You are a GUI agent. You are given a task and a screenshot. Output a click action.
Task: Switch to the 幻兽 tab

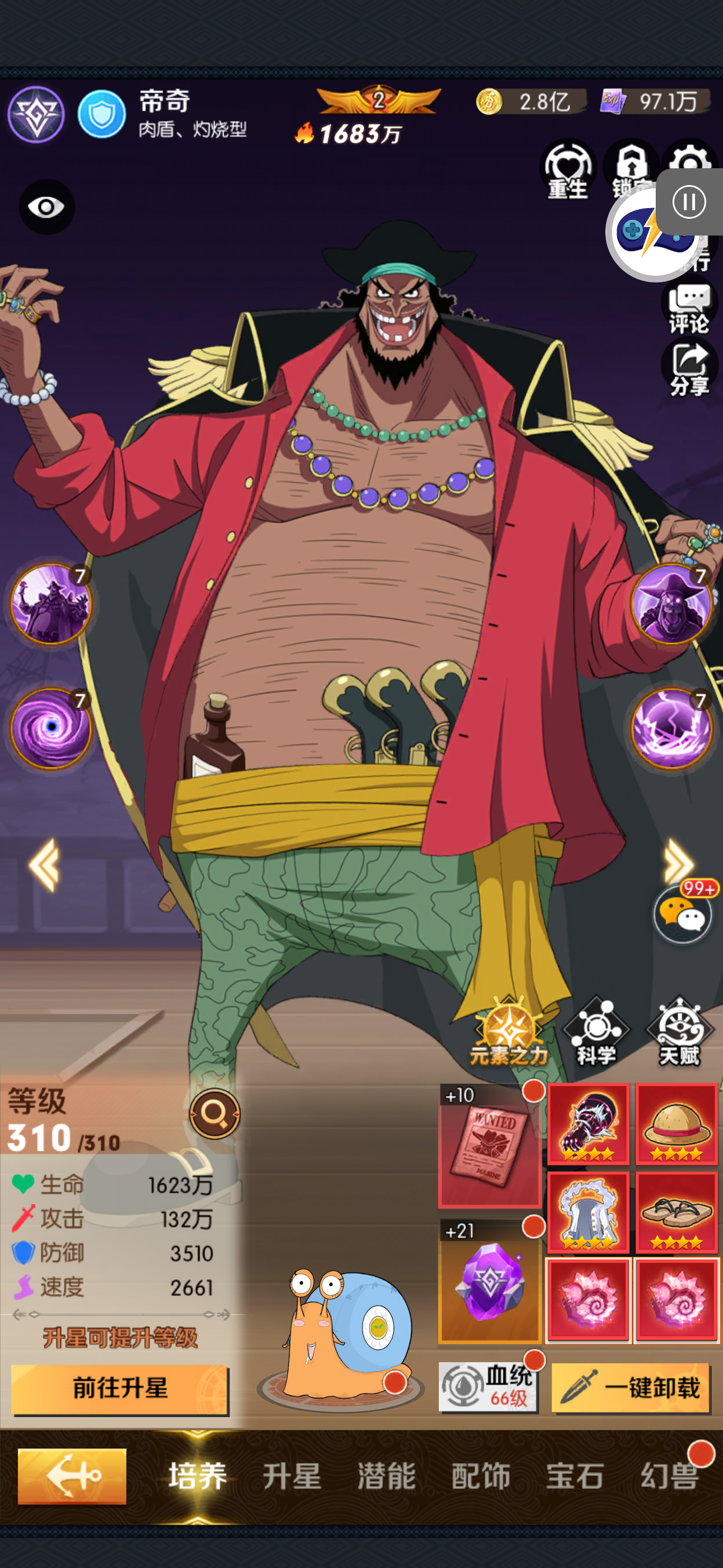669,1475
